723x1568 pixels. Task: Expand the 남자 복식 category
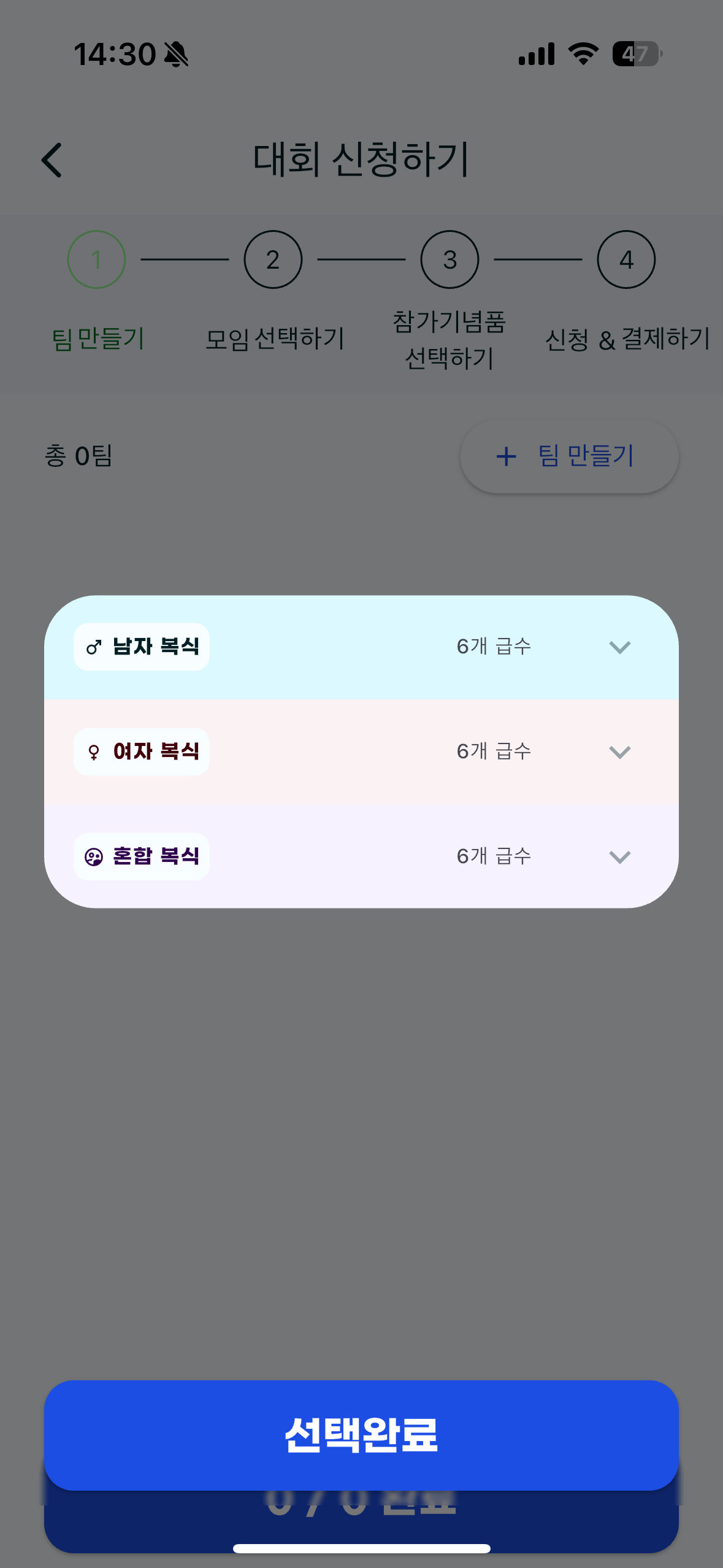(361, 647)
